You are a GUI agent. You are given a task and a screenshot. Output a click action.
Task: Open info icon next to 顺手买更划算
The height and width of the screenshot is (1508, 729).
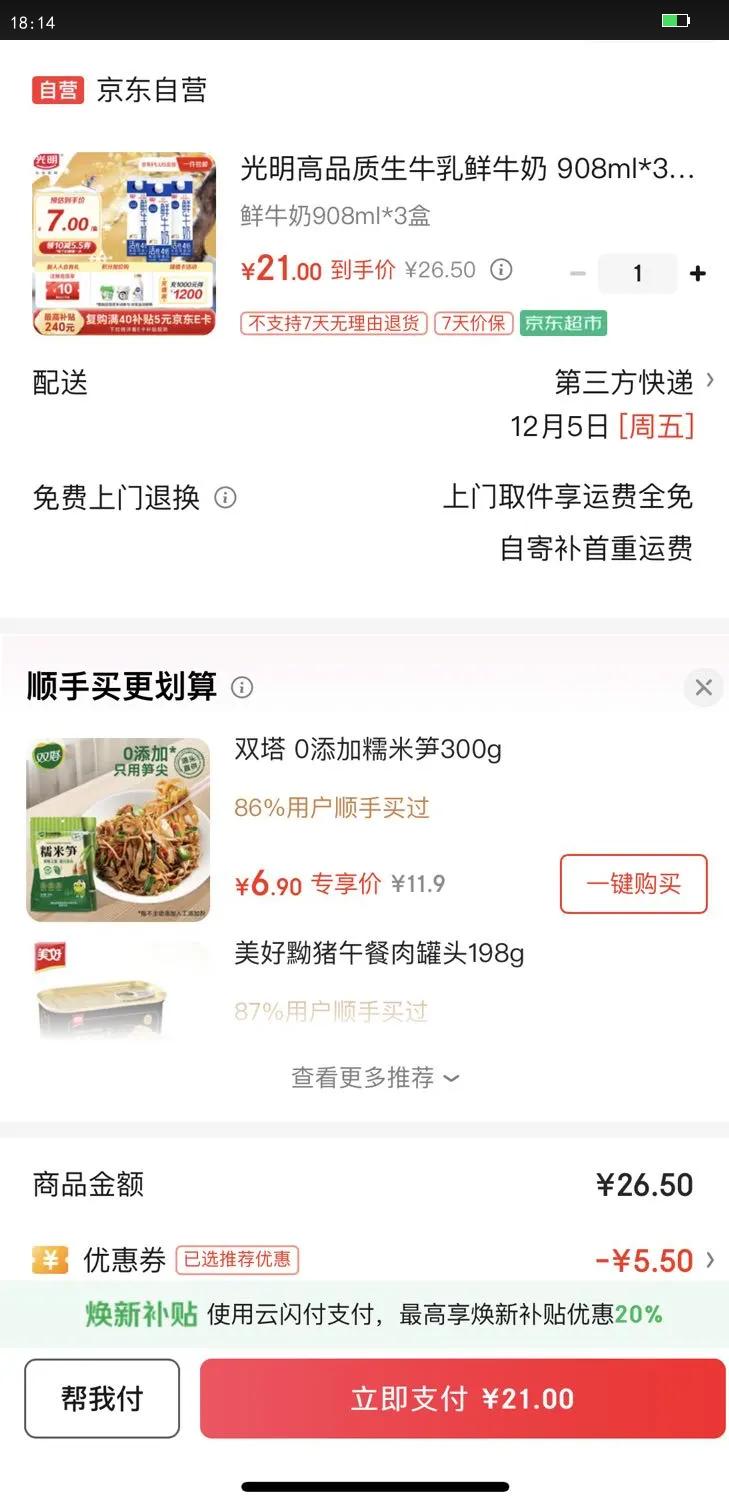coord(242,687)
